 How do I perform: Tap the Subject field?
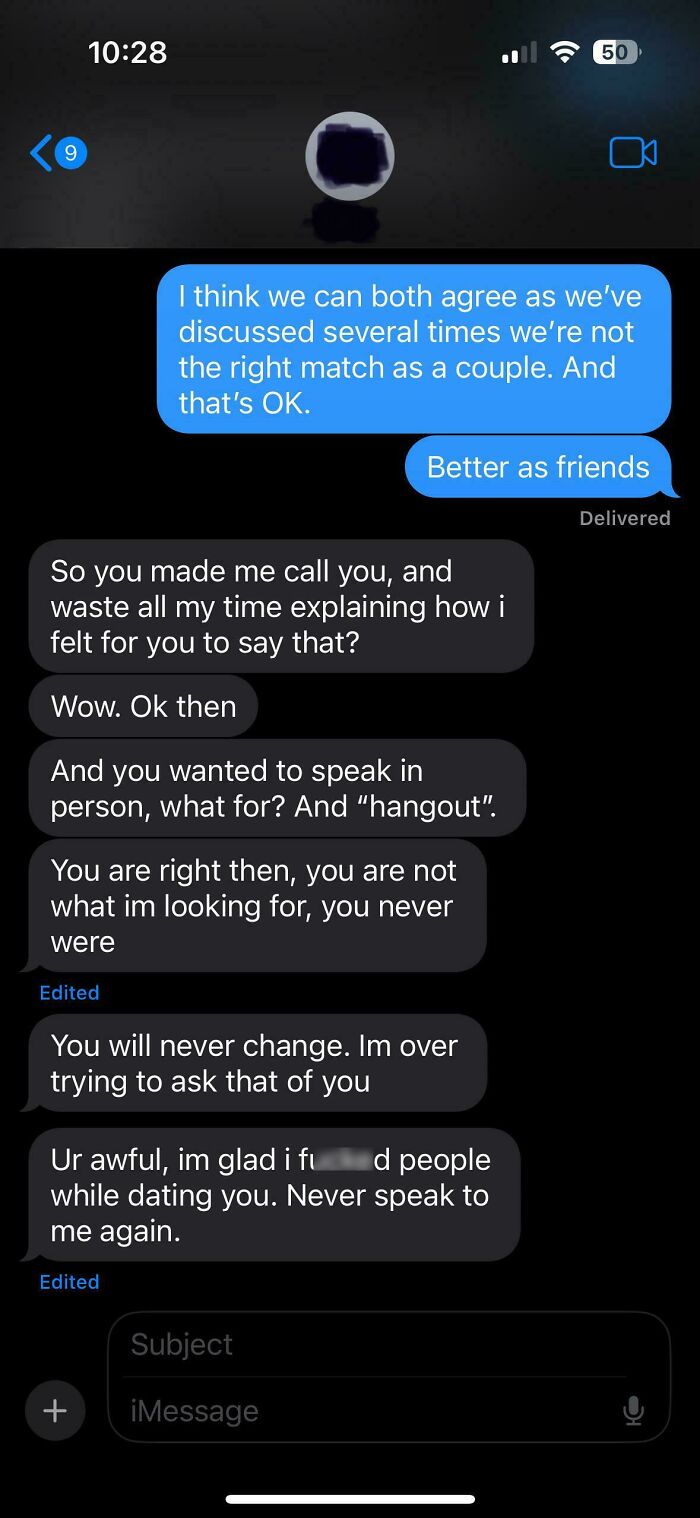tap(388, 1344)
